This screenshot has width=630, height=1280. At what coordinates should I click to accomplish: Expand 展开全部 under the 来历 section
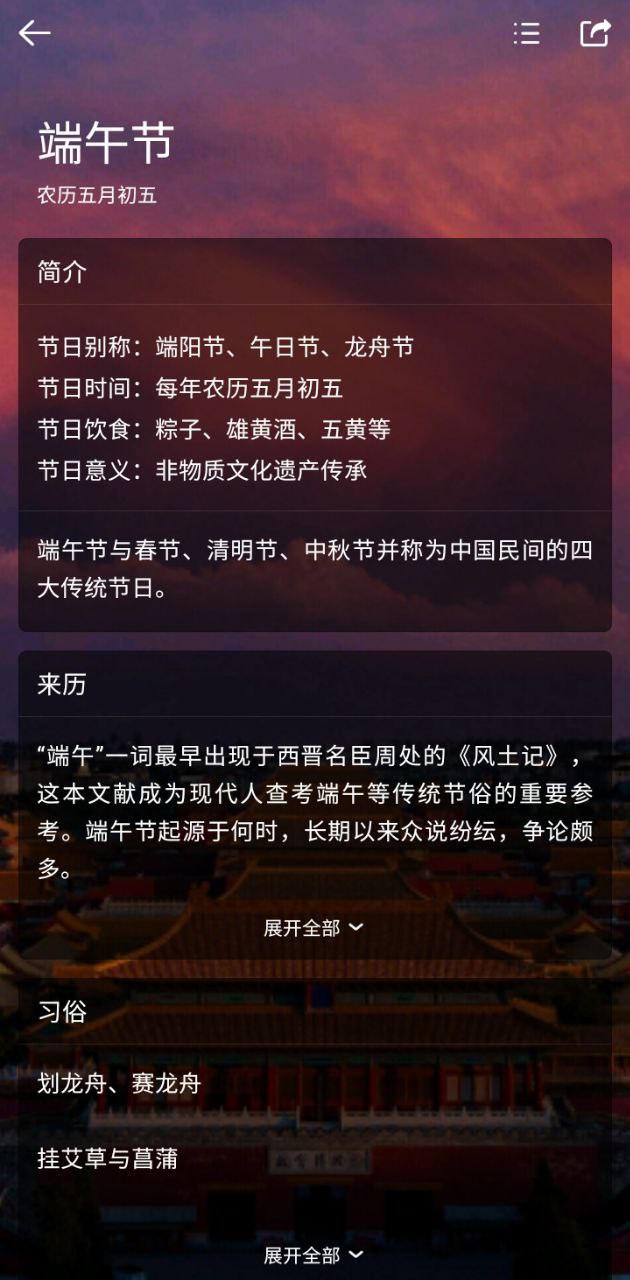point(314,928)
